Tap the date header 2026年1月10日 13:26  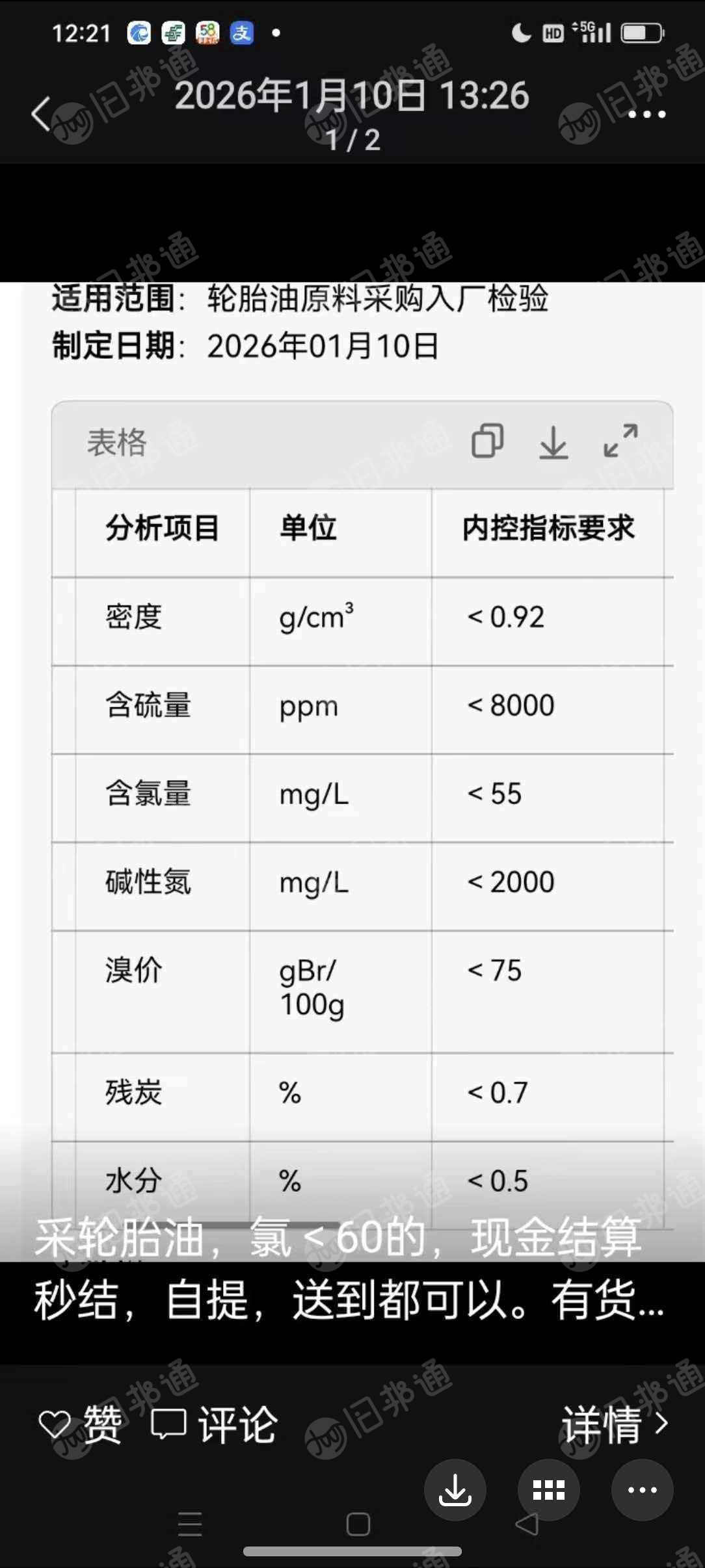pos(352,96)
